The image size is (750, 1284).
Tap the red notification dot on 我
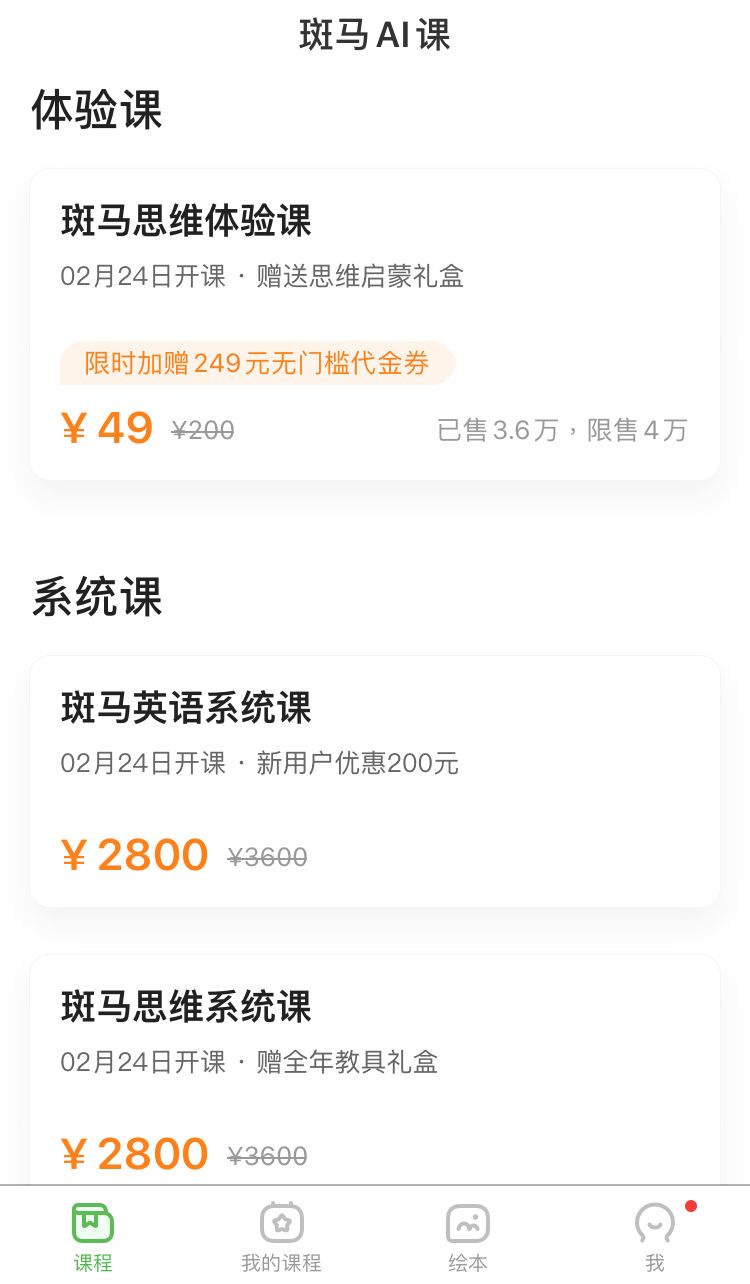point(690,1207)
